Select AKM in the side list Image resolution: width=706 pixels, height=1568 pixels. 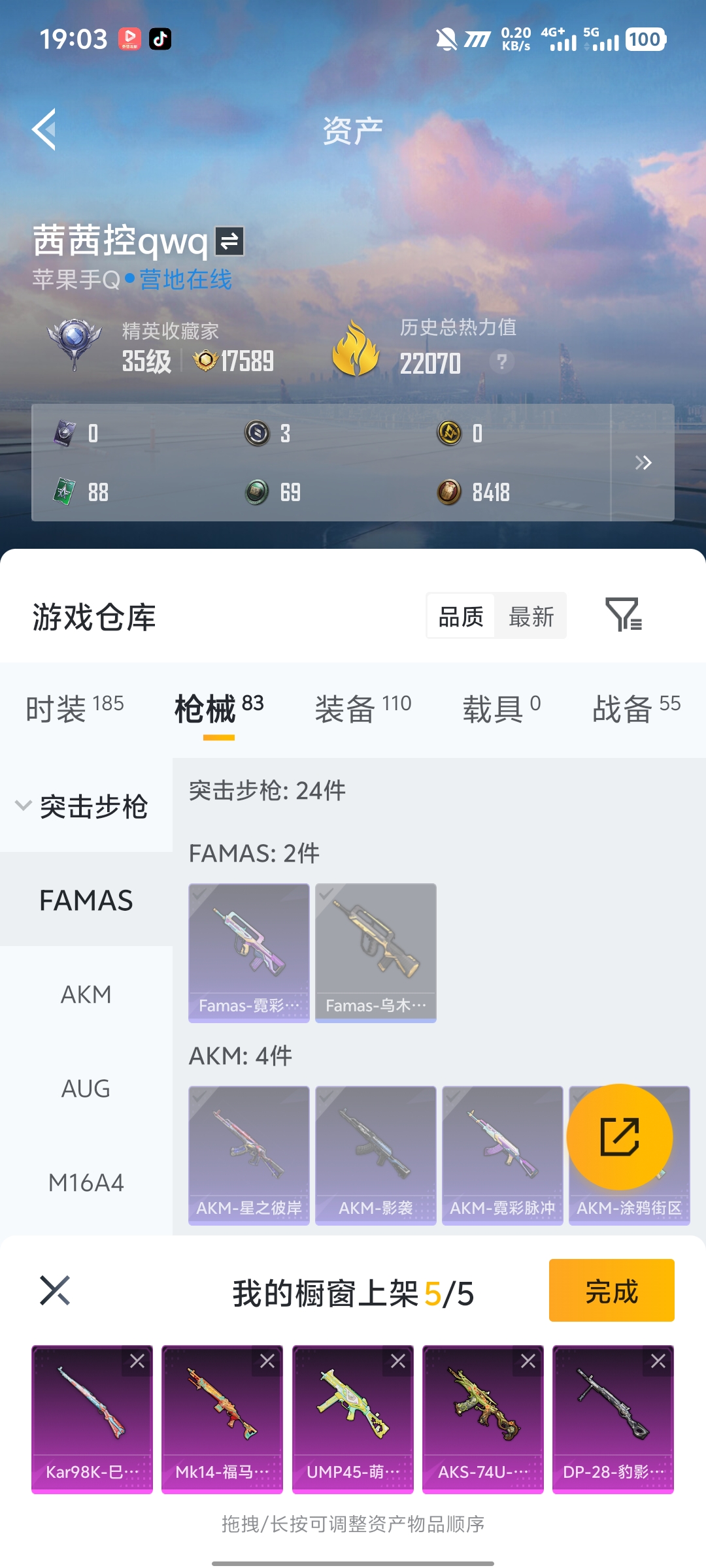click(86, 994)
